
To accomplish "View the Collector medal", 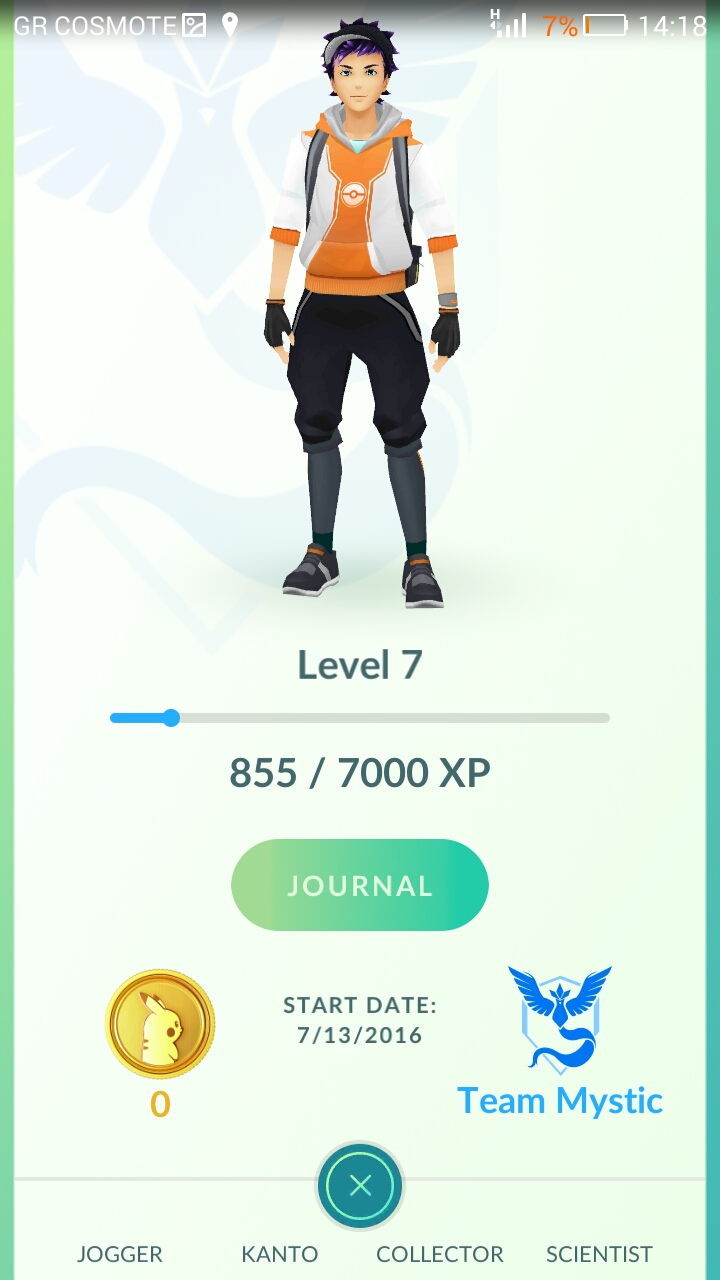I will coord(440,1254).
